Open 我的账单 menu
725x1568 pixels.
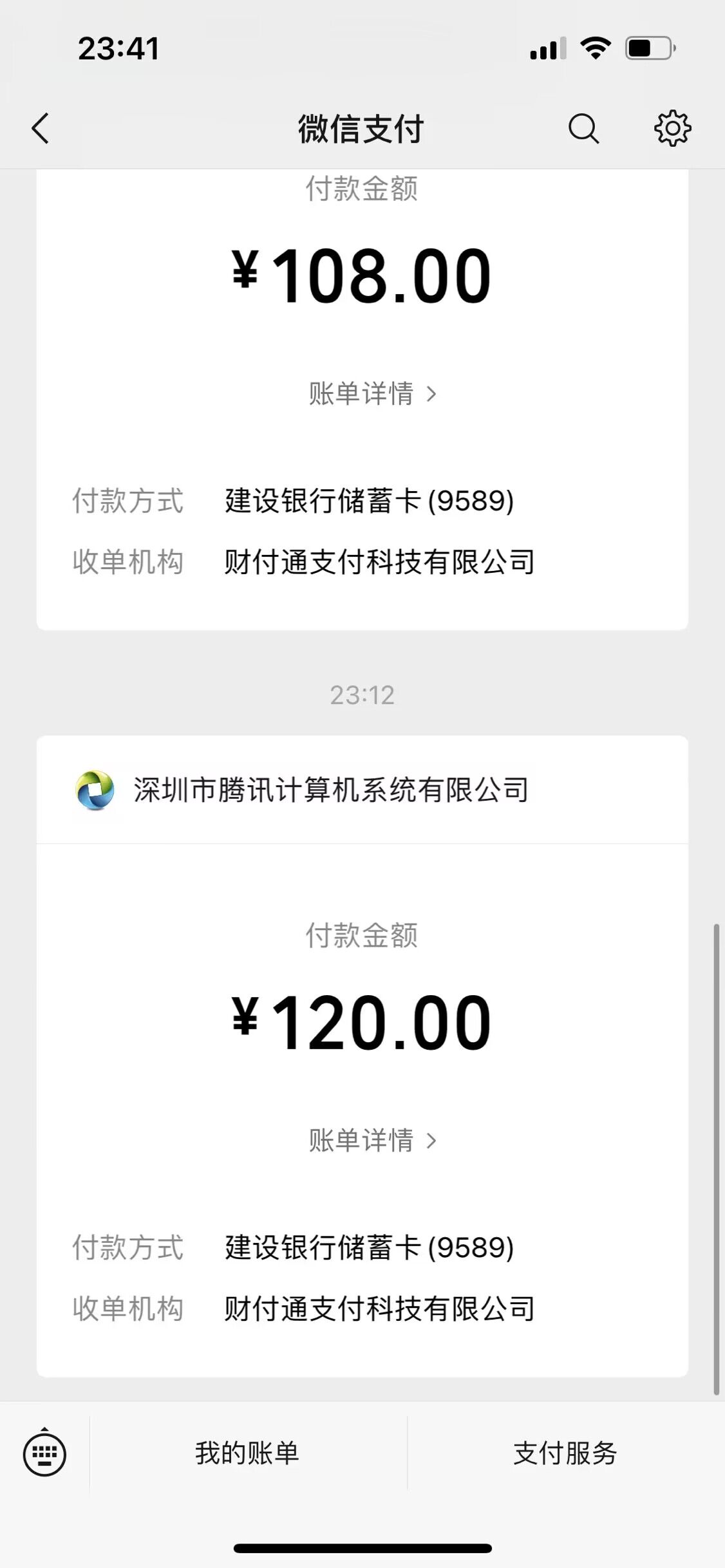[x=248, y=1453]
